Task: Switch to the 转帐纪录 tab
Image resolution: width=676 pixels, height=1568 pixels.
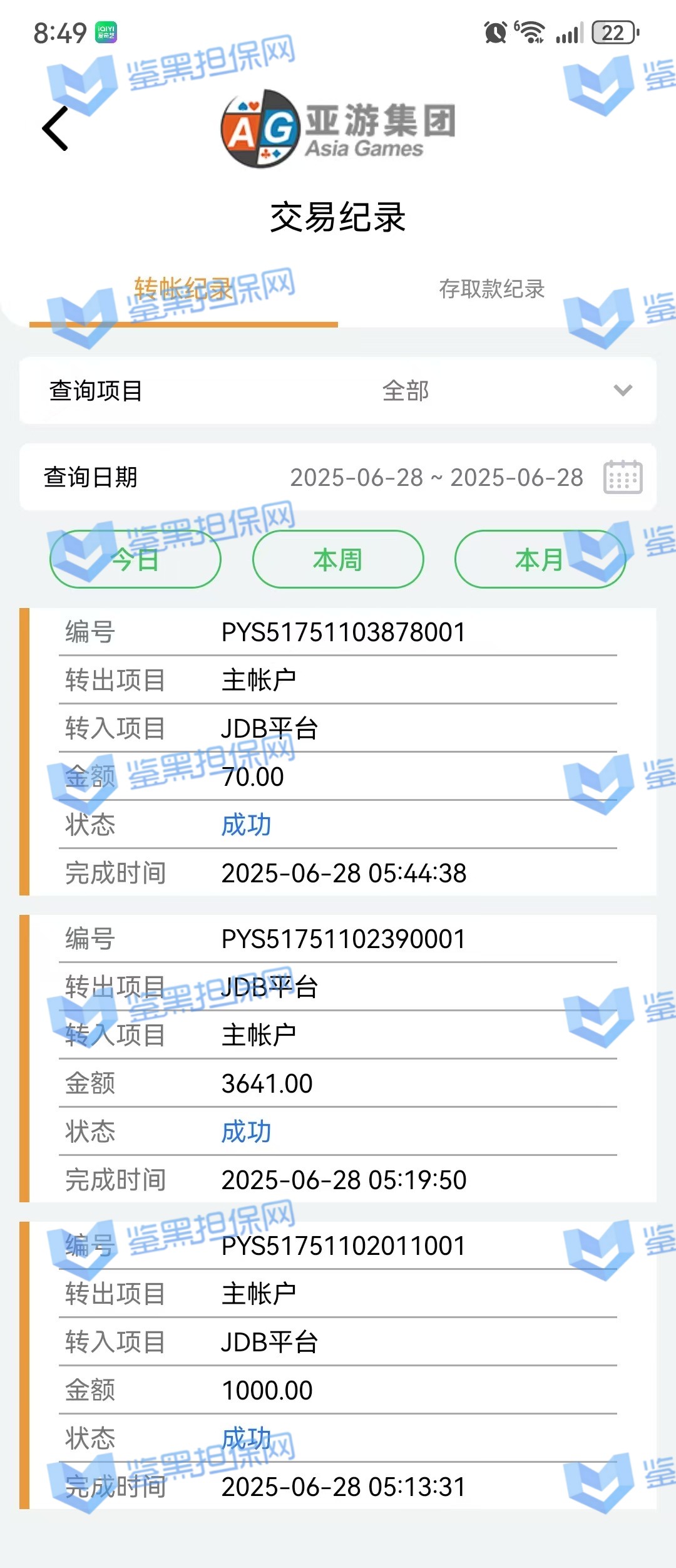Action: pos(183,289)
